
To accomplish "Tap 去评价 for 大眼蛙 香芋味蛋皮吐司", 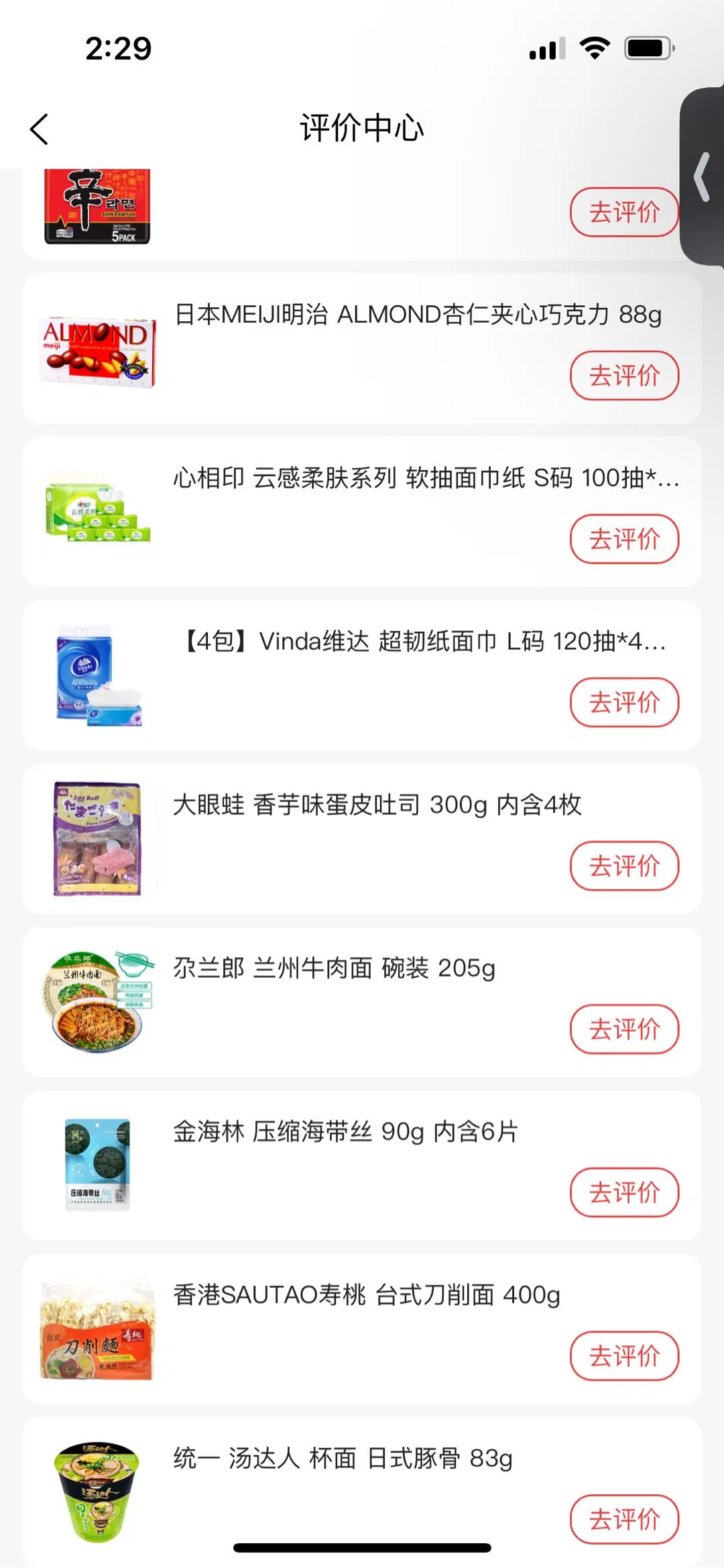I will coord(623,866).
